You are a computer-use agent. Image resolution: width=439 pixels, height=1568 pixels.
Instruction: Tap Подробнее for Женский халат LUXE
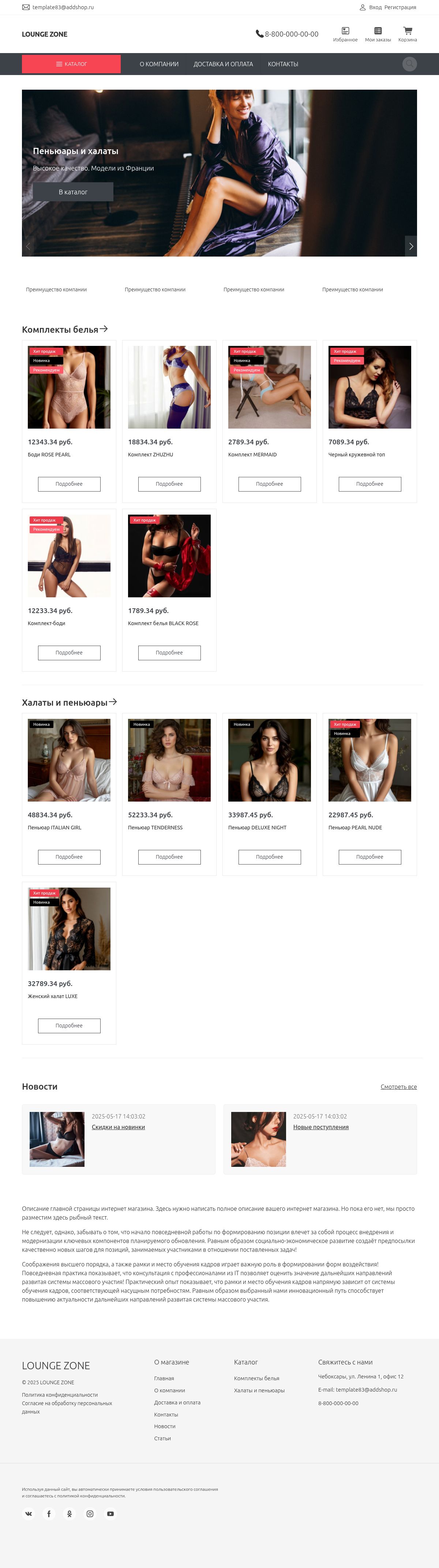click(x=69, y=1026)
